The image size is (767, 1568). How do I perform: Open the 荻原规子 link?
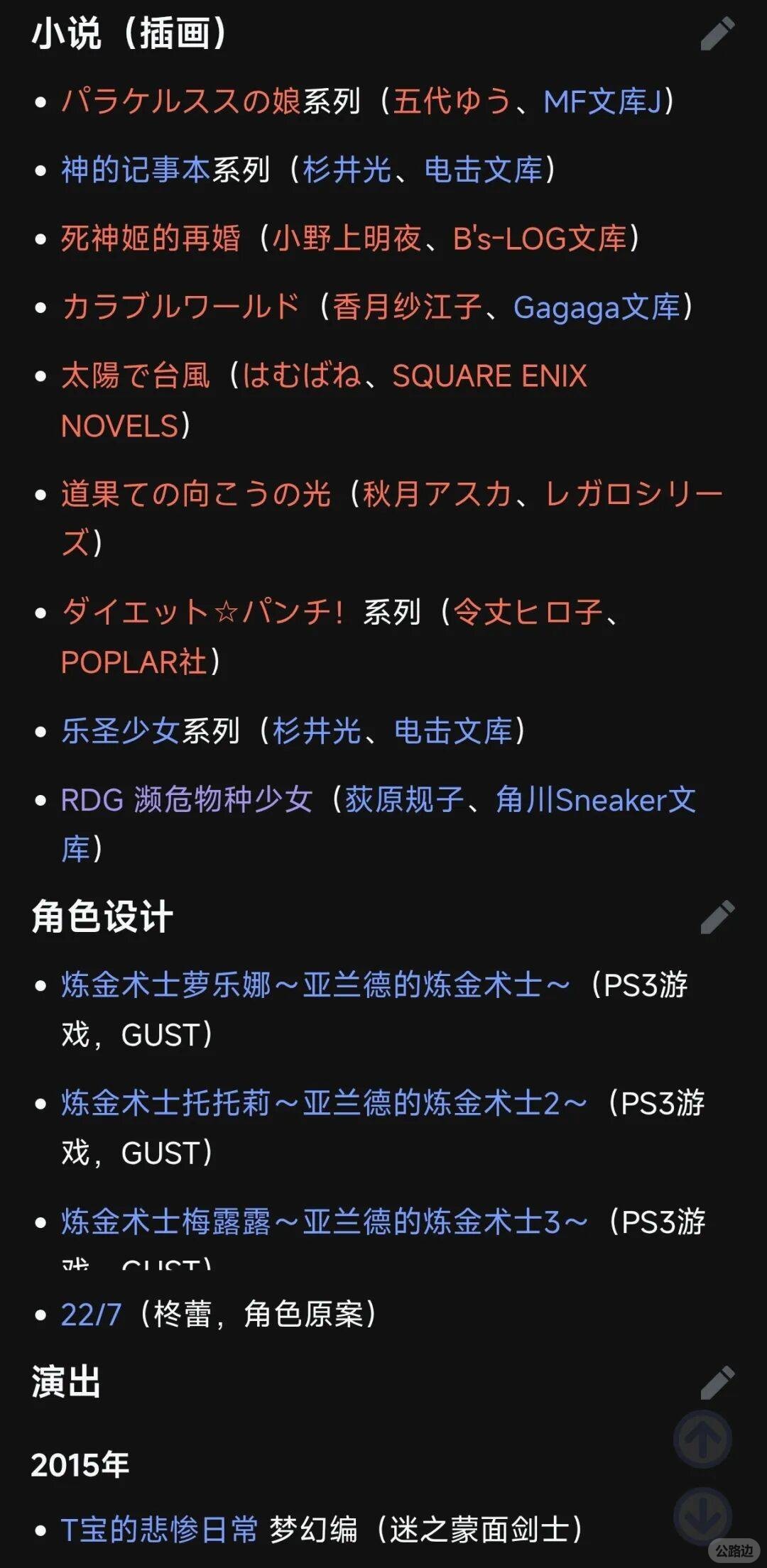(404, 800)
